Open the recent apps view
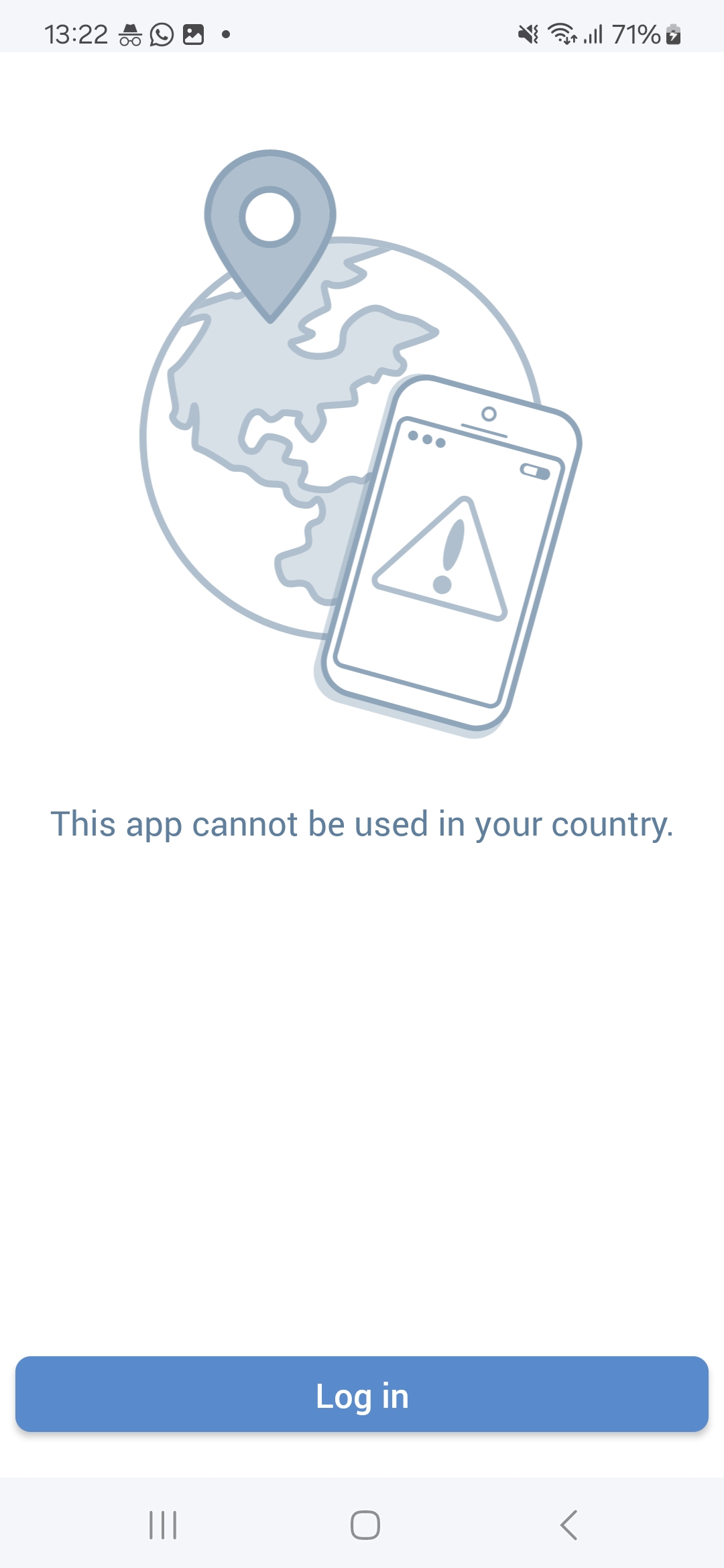 pos(163,1525)
